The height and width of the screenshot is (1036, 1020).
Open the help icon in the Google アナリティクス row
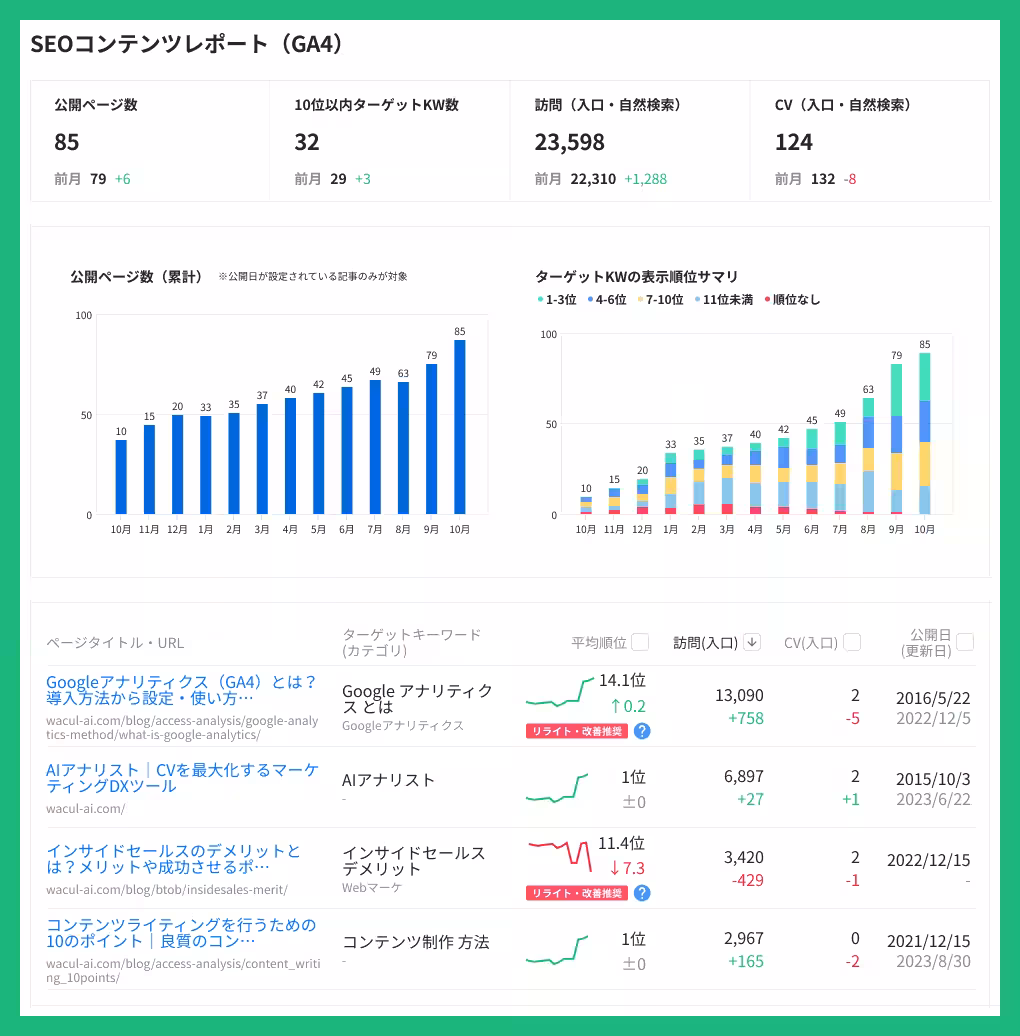pos(642,731)
